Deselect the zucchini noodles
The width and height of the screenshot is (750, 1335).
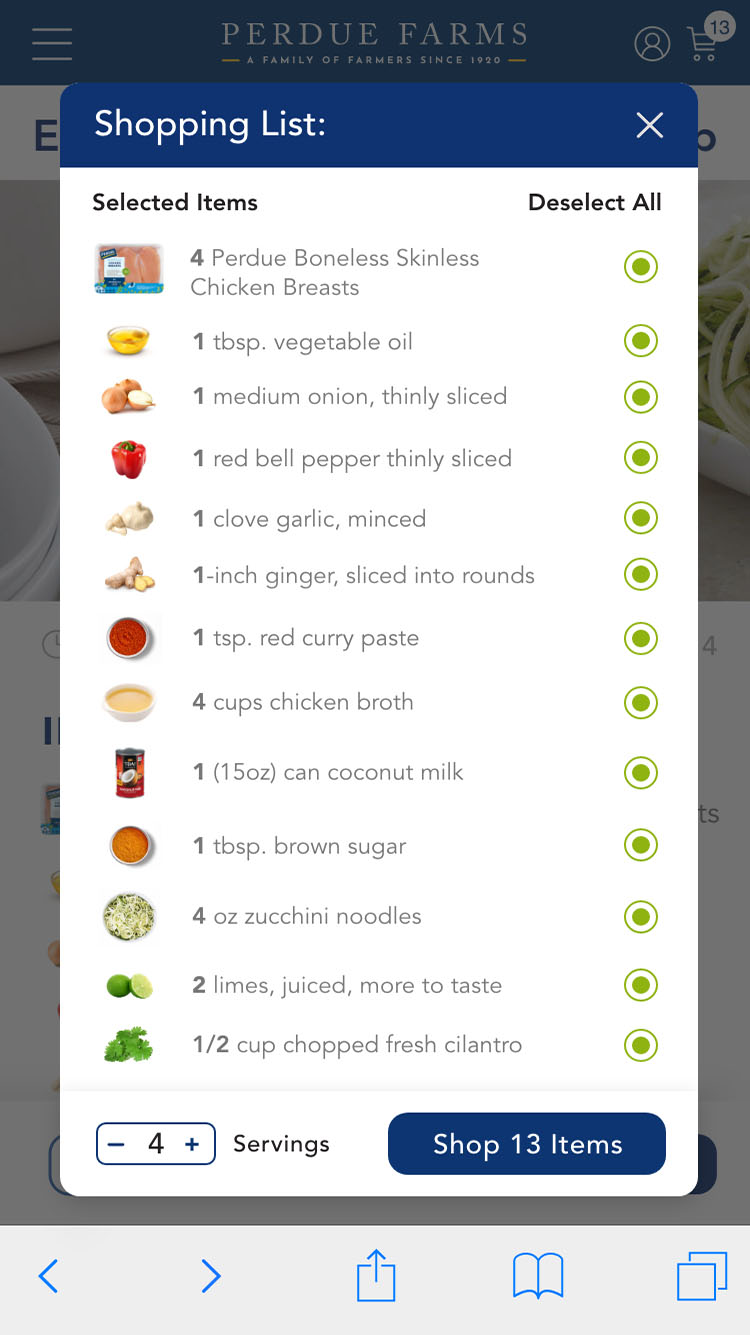pos(640,915)
